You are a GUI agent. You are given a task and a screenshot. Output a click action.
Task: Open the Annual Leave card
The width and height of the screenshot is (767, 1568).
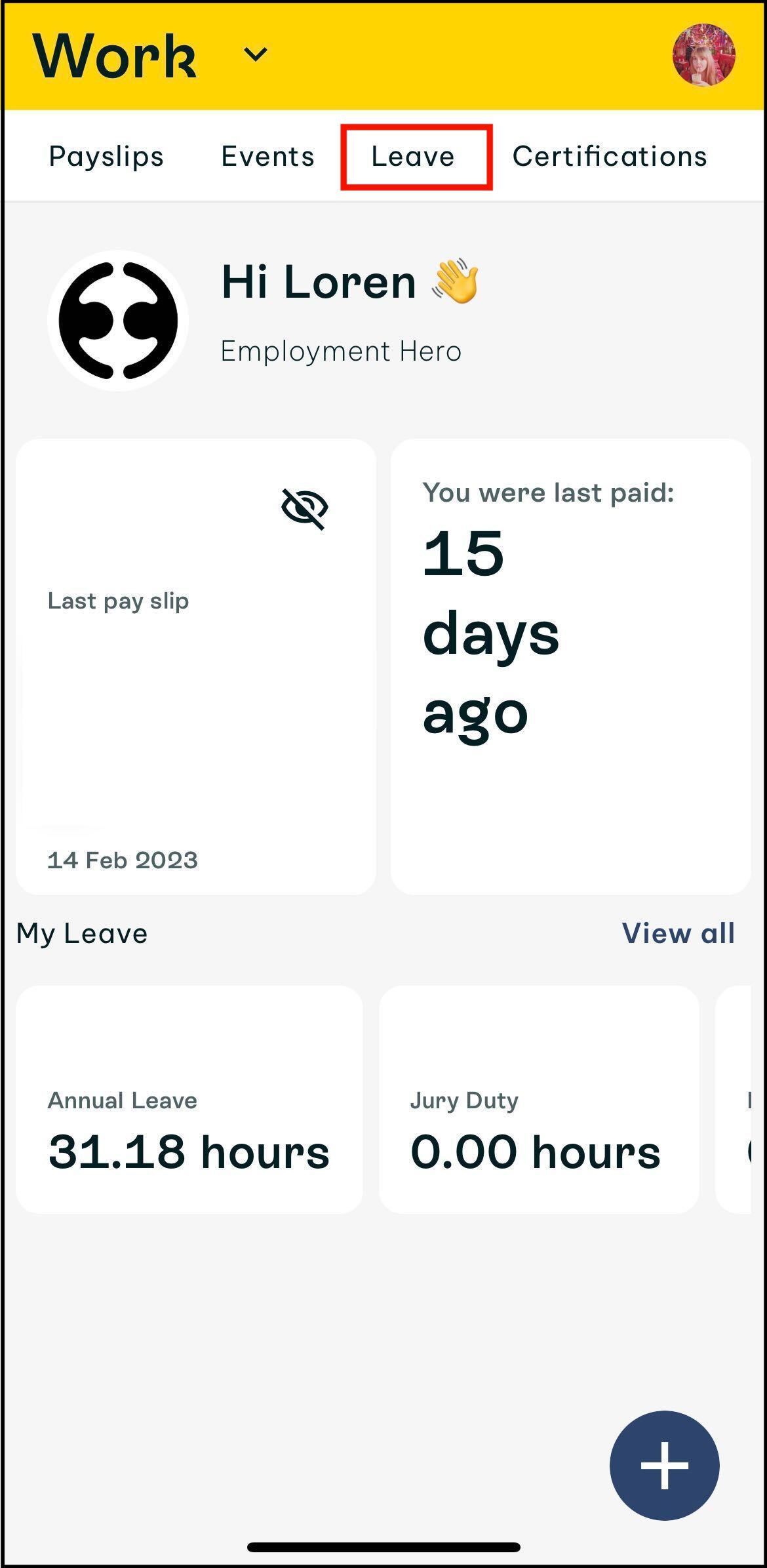coord(189,1100)
